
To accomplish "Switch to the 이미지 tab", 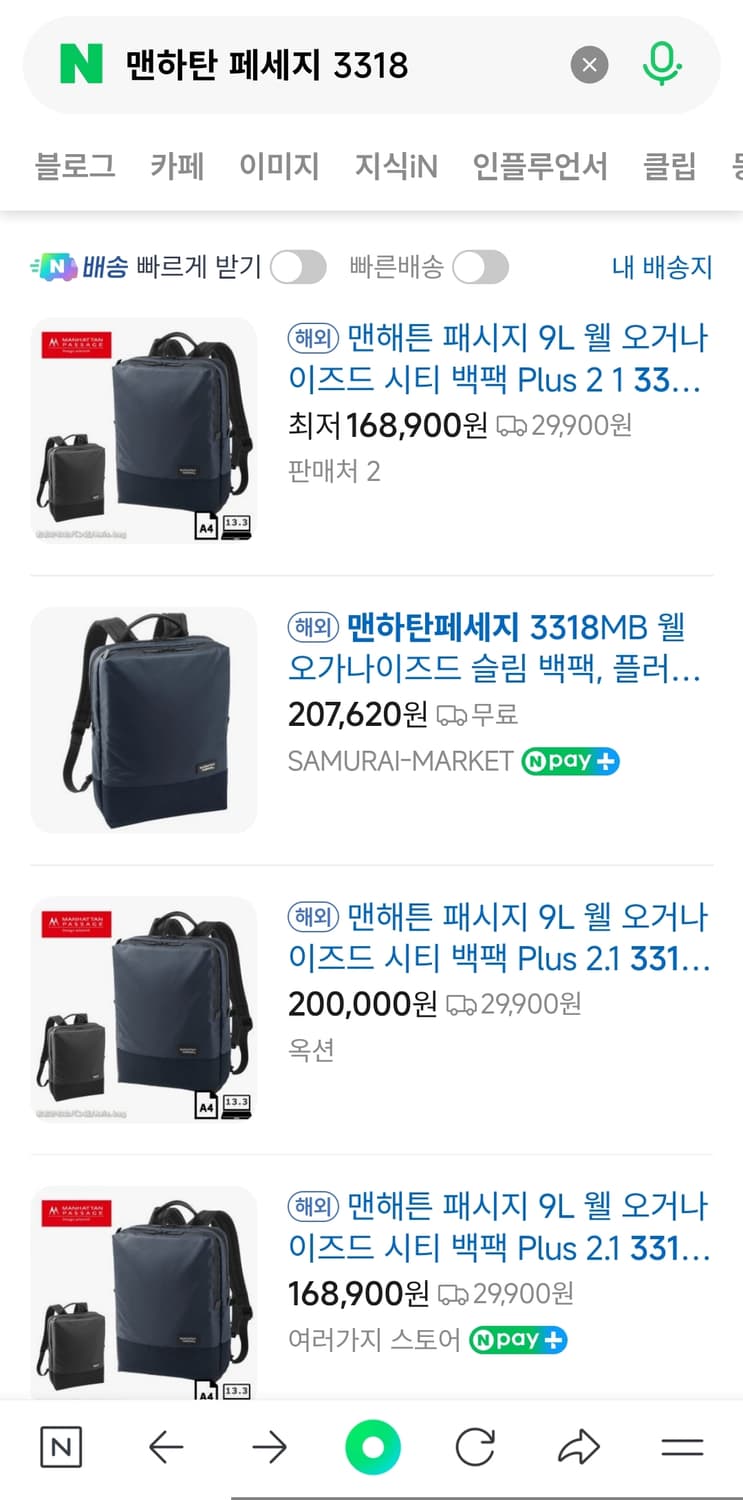I will pyautogui.click(x=278, y=166).
